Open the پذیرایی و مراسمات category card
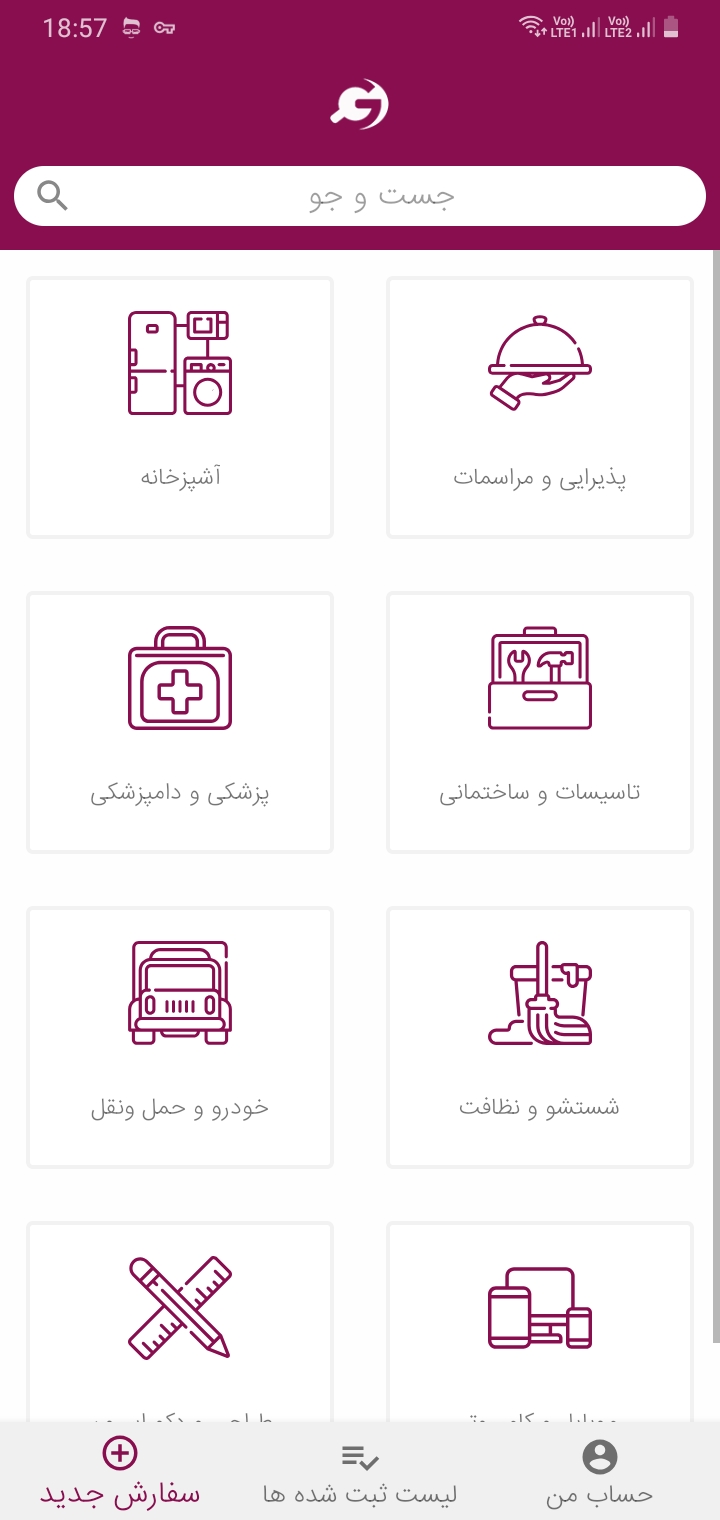This screenshot has height=1520, width=720. tap(540, 407)
